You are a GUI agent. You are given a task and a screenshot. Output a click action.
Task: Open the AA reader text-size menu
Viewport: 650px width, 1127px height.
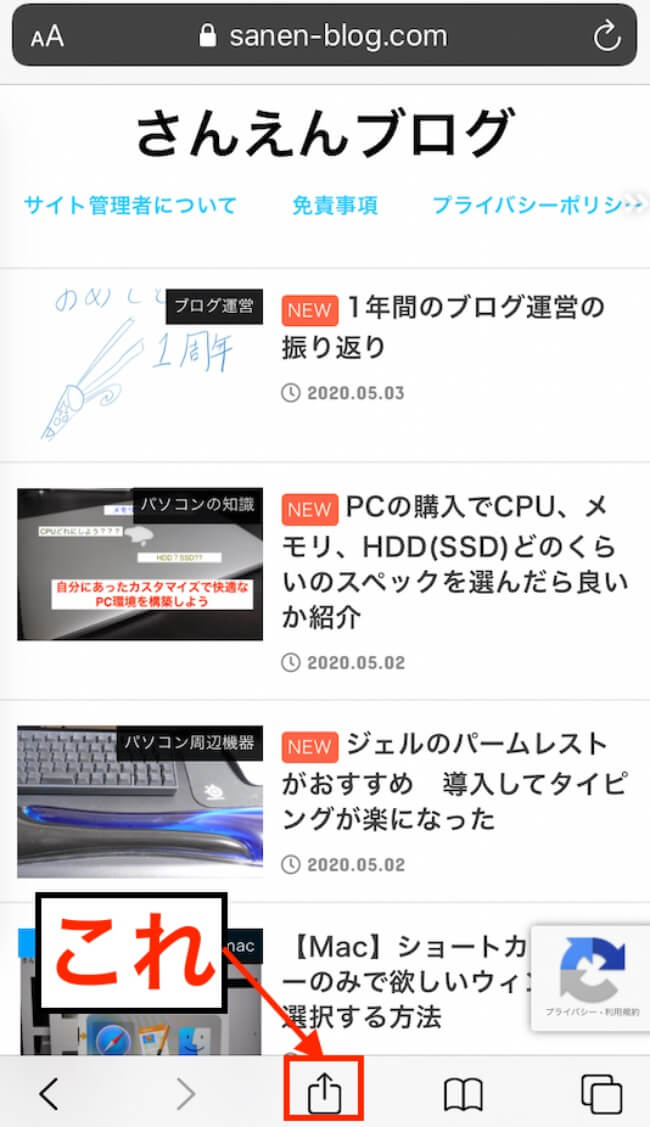coord(47,36)
